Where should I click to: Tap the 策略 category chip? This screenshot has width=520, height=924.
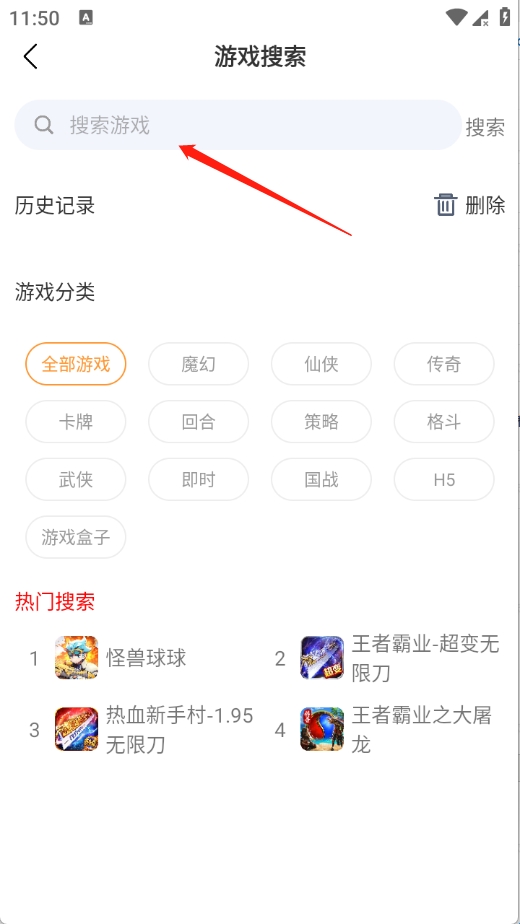click(321, 422)
